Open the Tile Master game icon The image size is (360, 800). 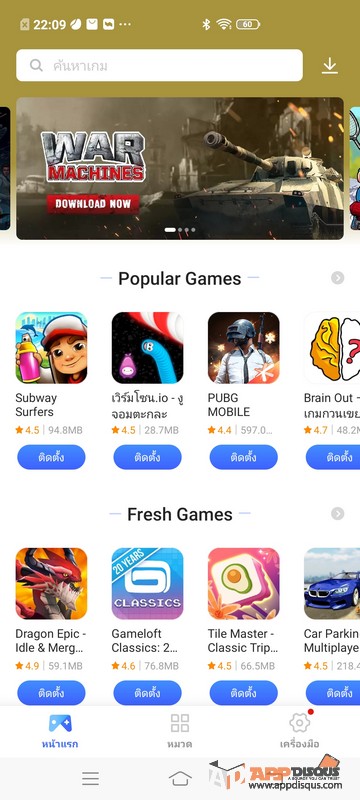(x=243, y=584)
